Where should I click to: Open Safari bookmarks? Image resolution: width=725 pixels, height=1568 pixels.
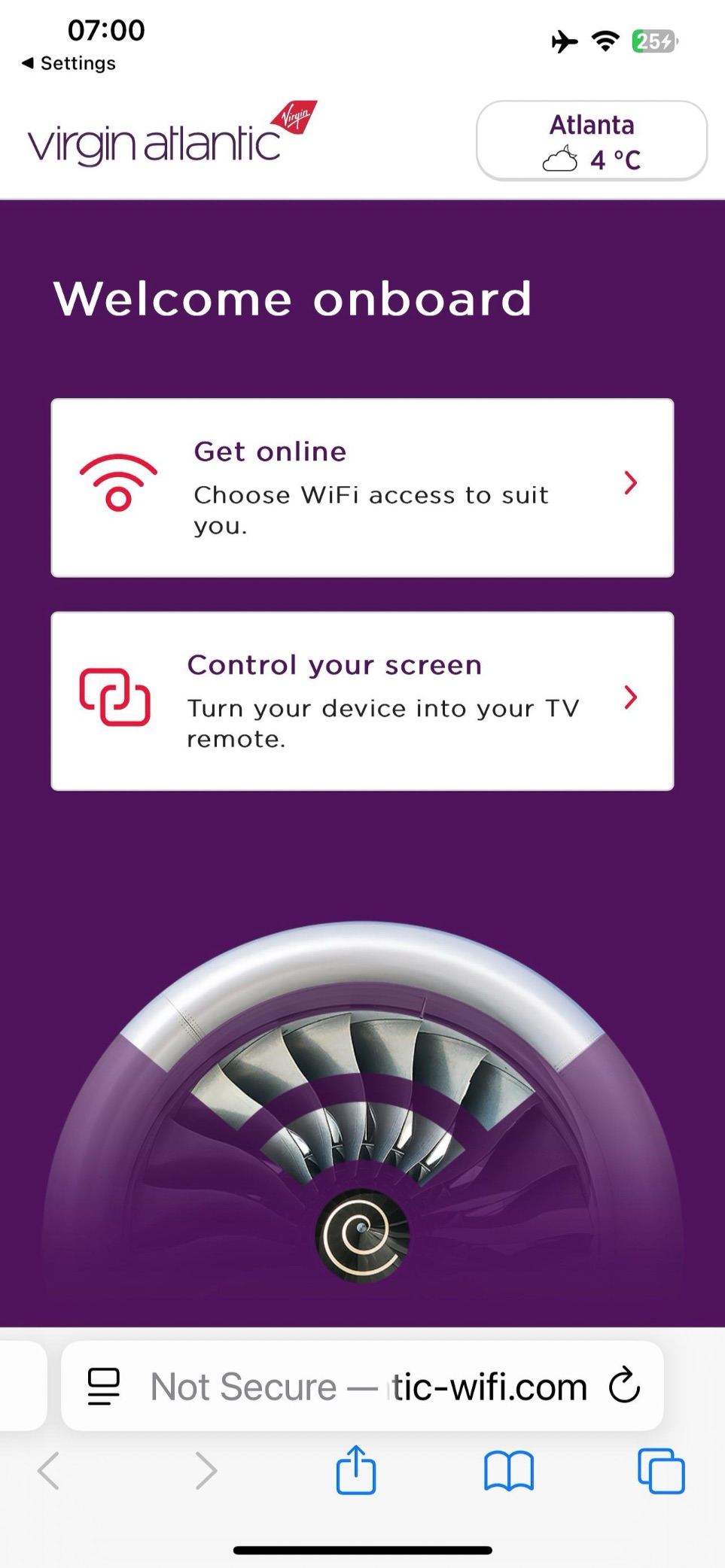509,1471
